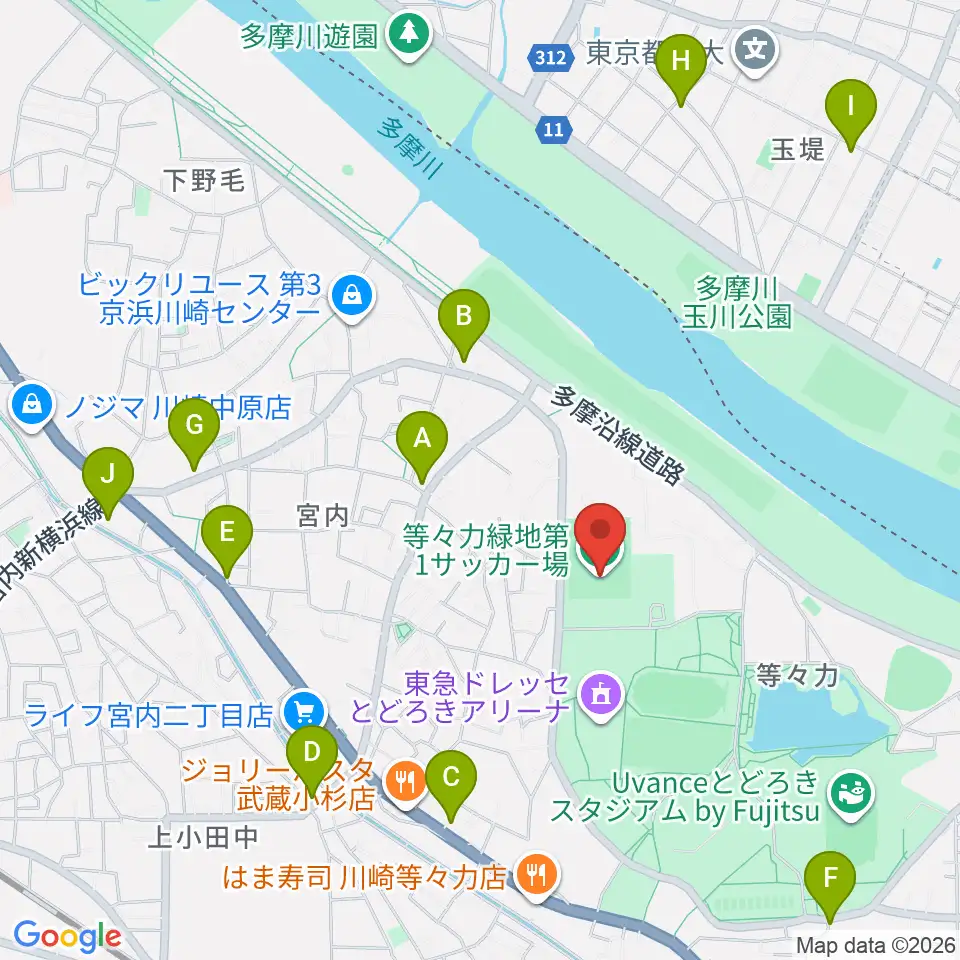
Task: Open the とどろきアリーナ place pin
Action: click(x=601, y=696)
